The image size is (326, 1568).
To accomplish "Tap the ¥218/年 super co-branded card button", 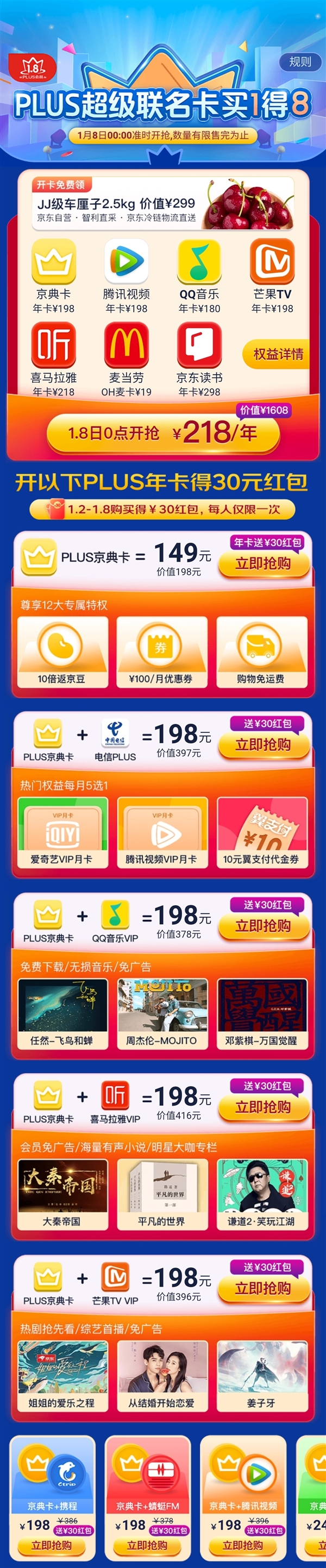I will click(x=163, y=434).
